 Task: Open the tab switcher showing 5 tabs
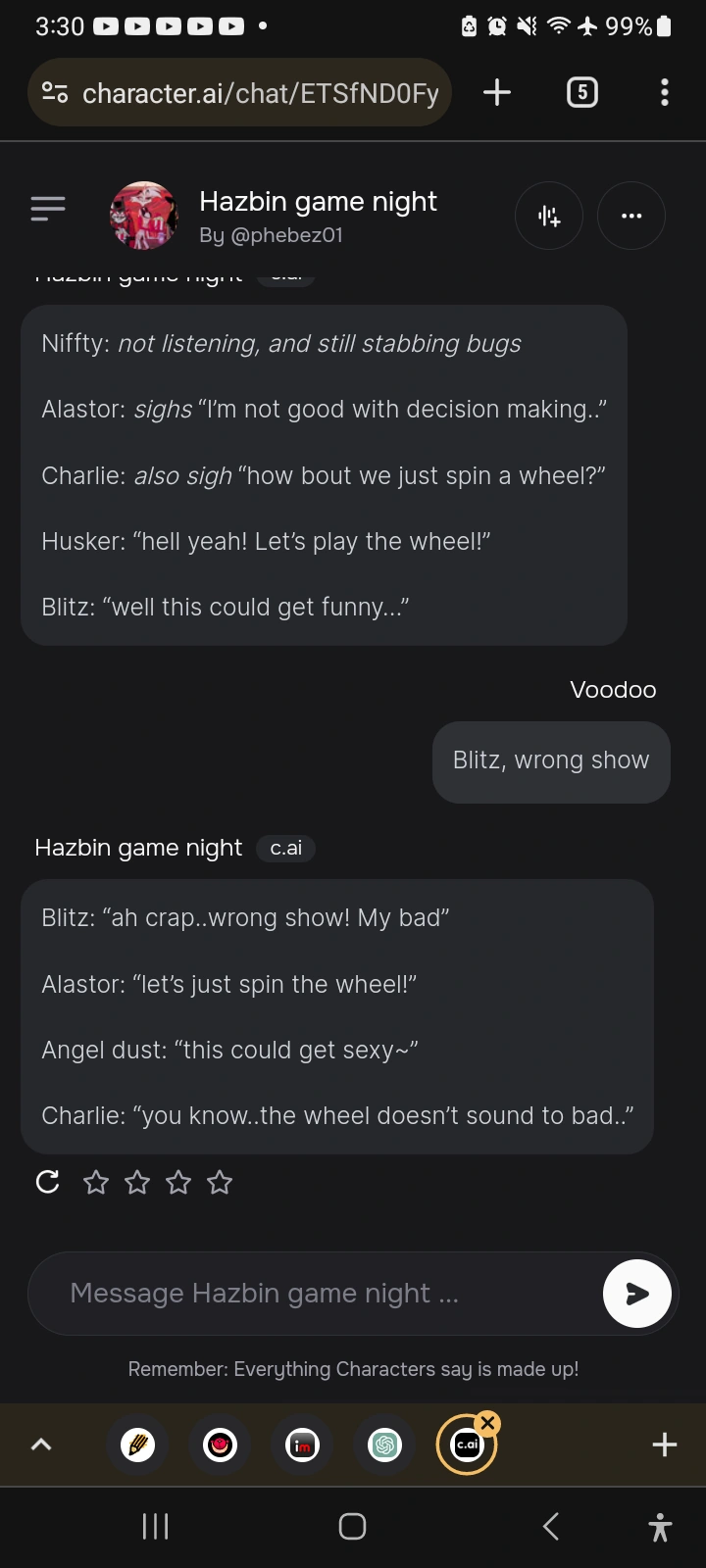tap(581, 93)
